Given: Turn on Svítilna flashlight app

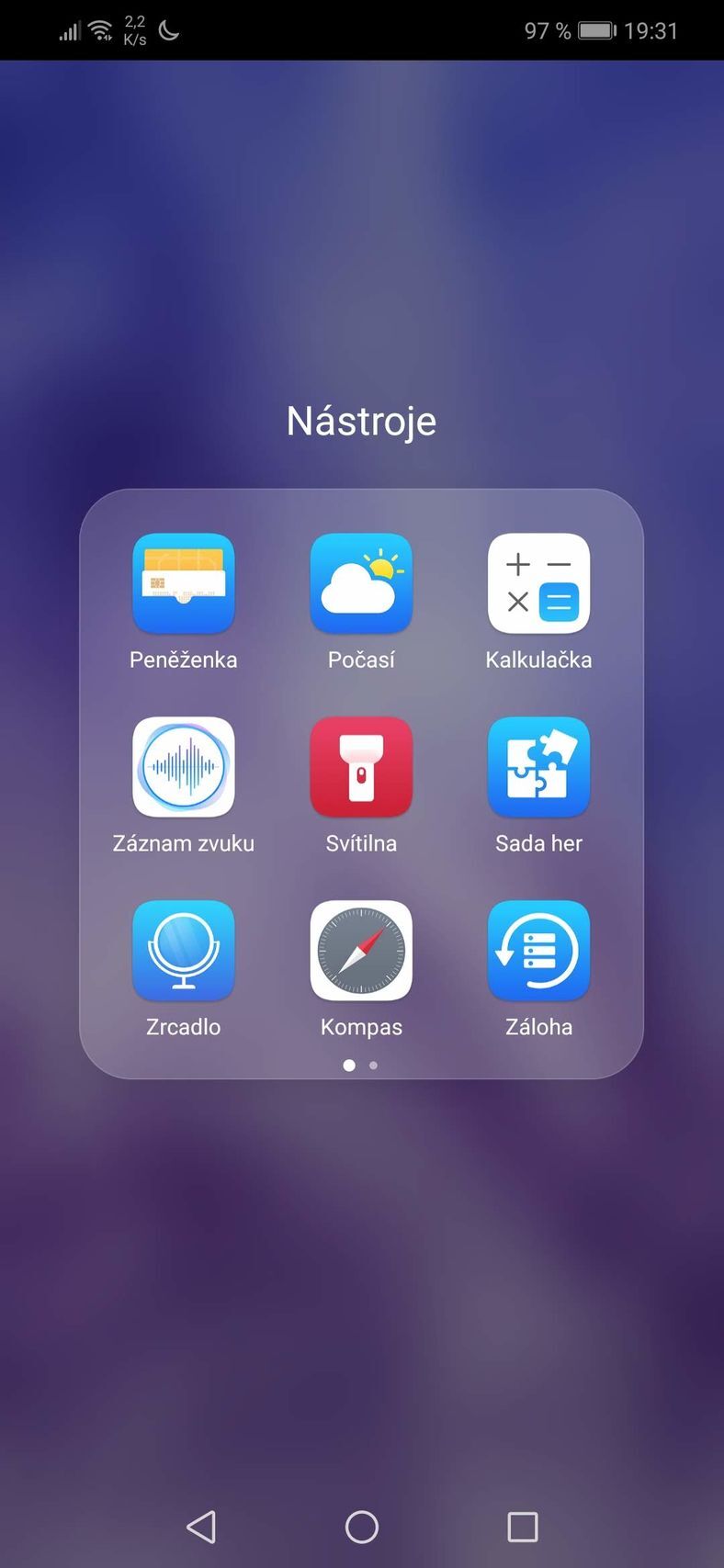Looking at the screenshot, I should [x=361, y=768].
